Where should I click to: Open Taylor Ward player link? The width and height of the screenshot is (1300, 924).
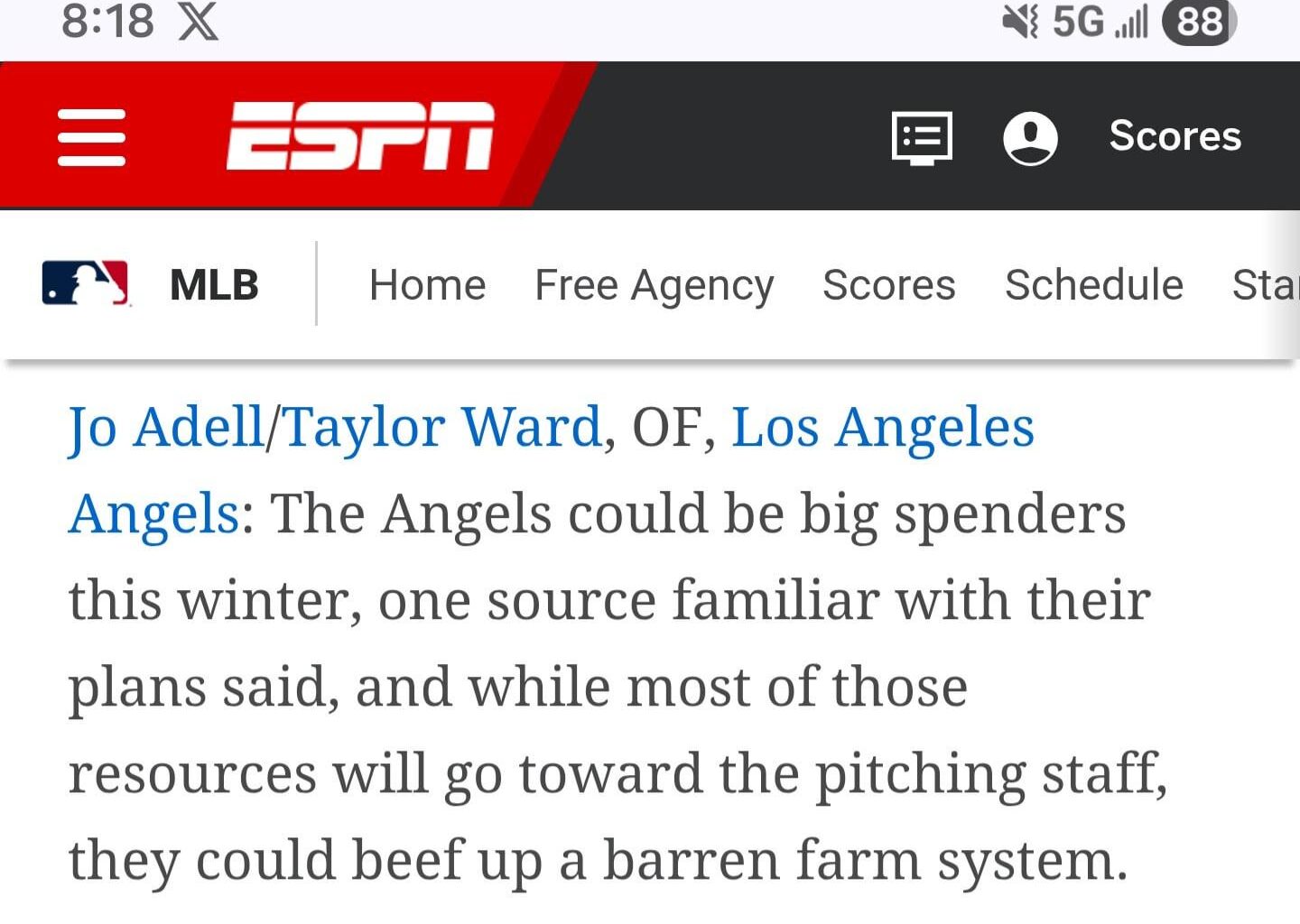click(441, 427)
